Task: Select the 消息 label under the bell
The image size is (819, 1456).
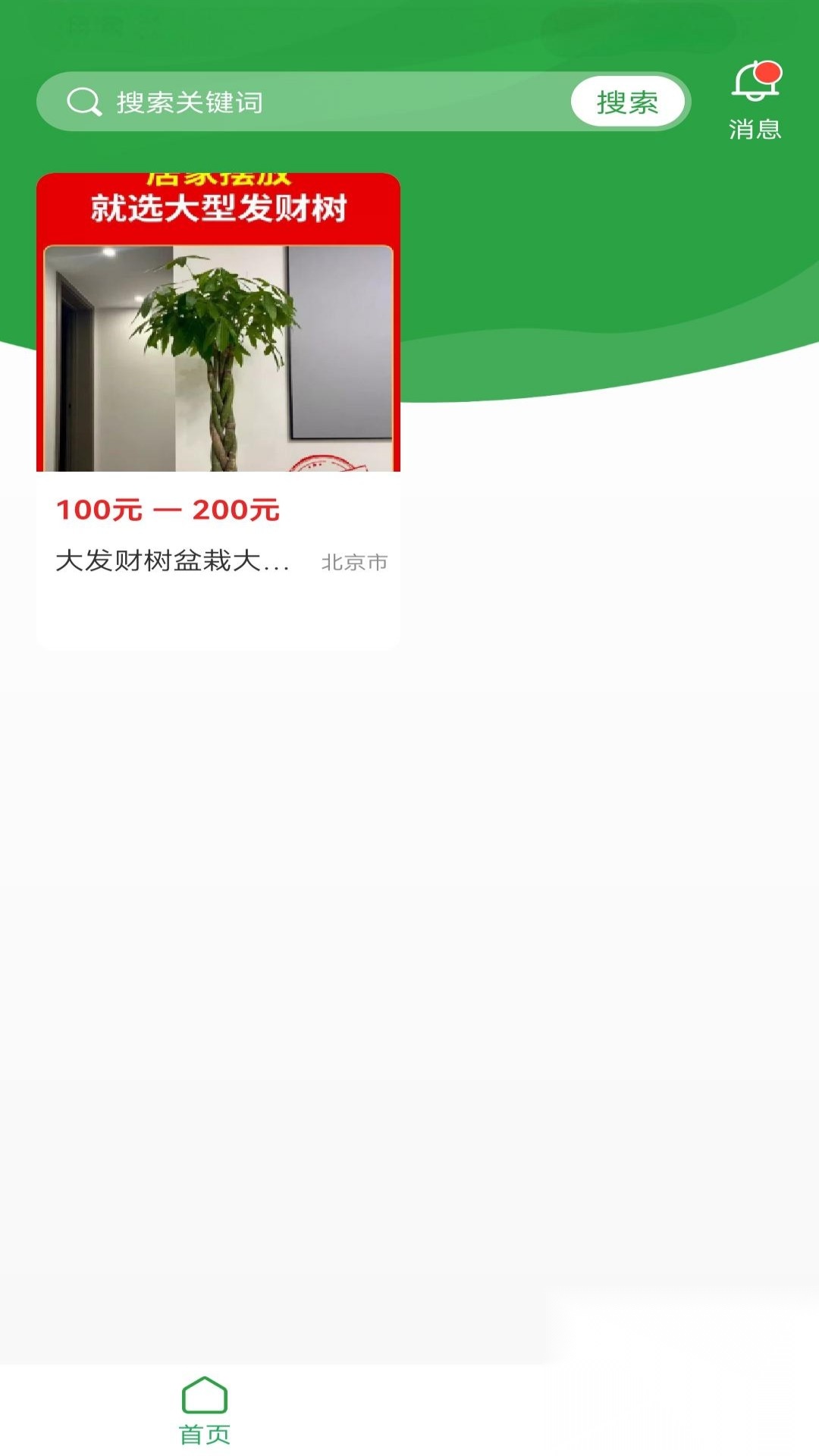Action: click(x=755, y=129)
